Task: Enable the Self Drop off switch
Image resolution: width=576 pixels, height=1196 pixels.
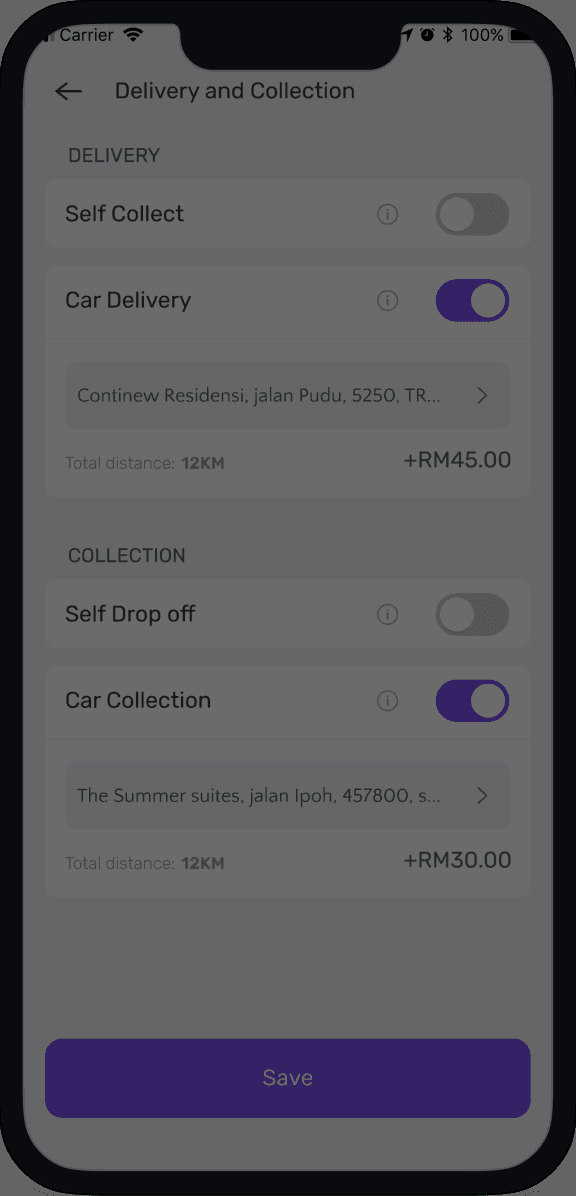Action: point(472,615)
